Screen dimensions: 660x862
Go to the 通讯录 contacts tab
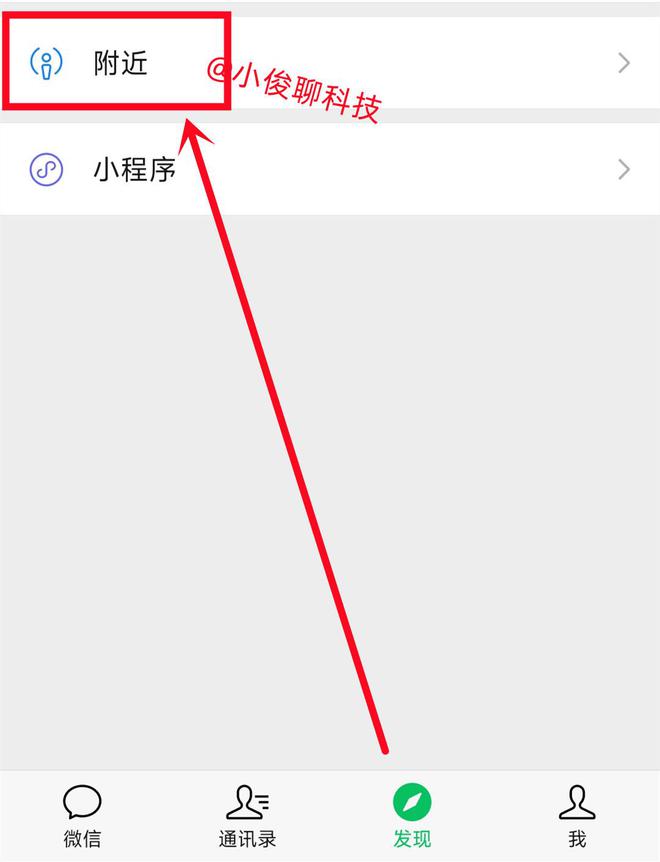point(247,815)
